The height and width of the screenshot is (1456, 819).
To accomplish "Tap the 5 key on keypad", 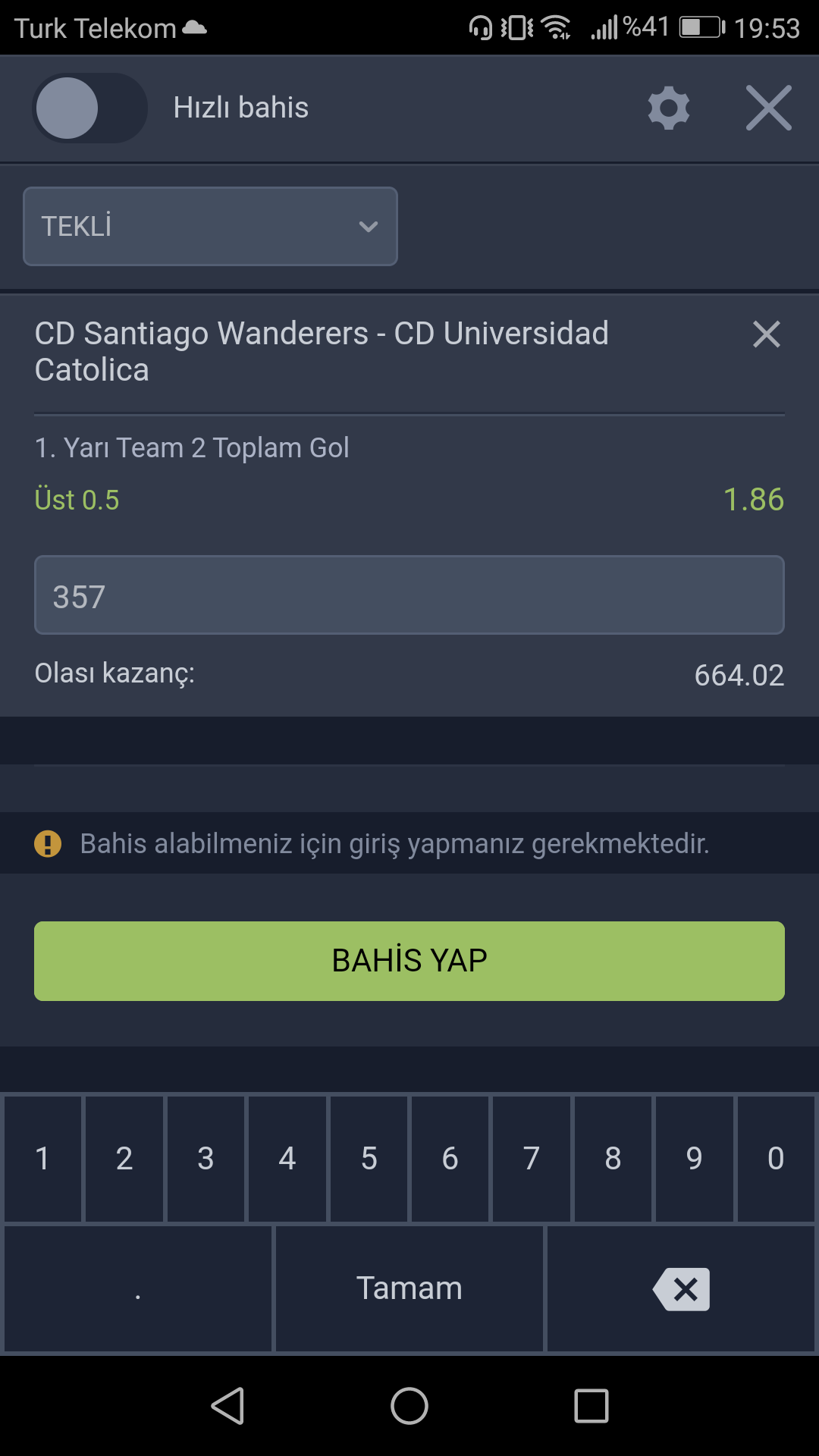I will pos(369,1158).
